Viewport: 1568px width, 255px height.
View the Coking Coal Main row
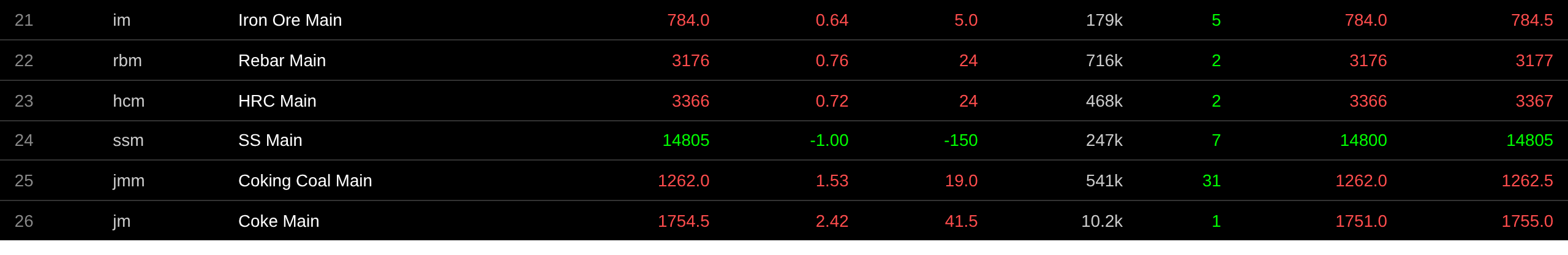pyautogui.click(x=304, y=181)
